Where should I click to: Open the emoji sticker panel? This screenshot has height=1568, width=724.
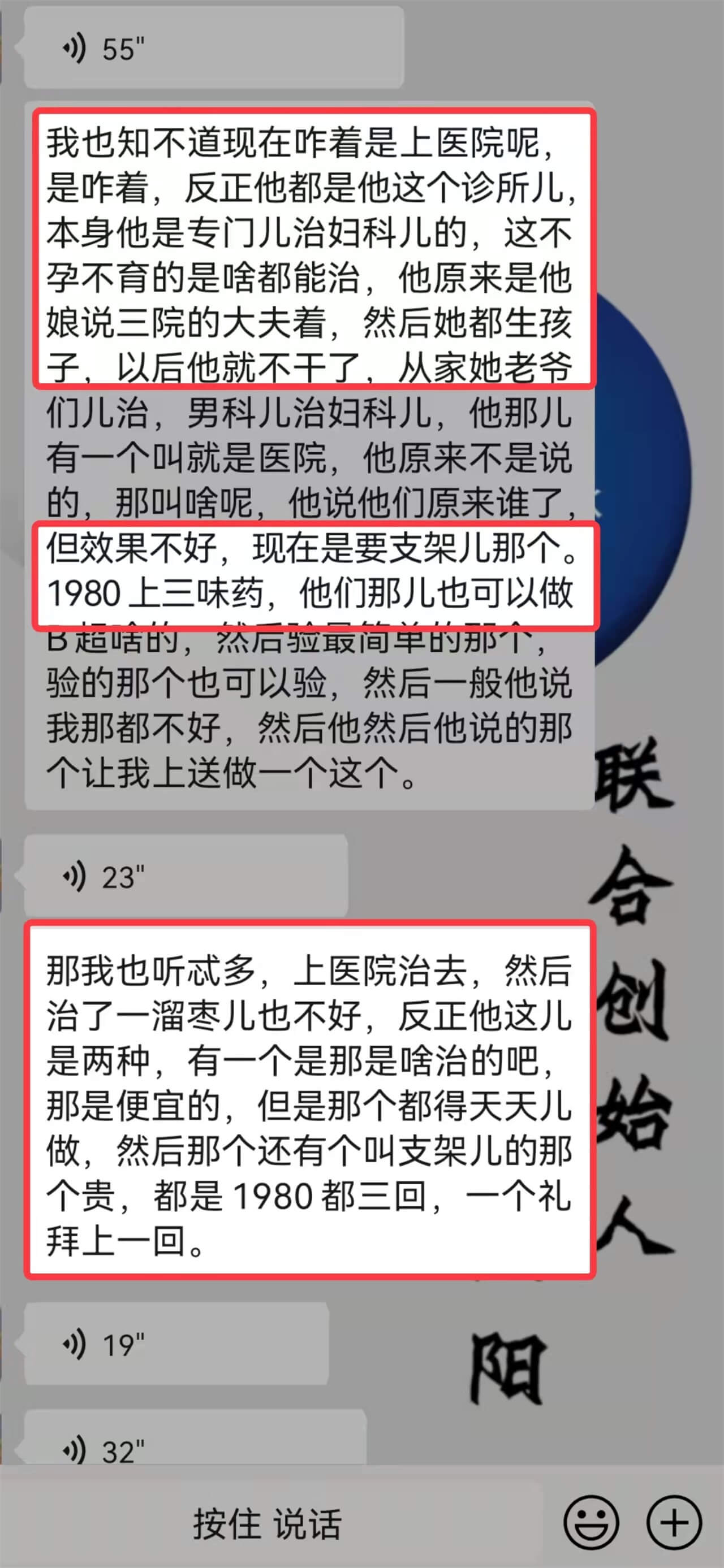[x=591, y=1522]
